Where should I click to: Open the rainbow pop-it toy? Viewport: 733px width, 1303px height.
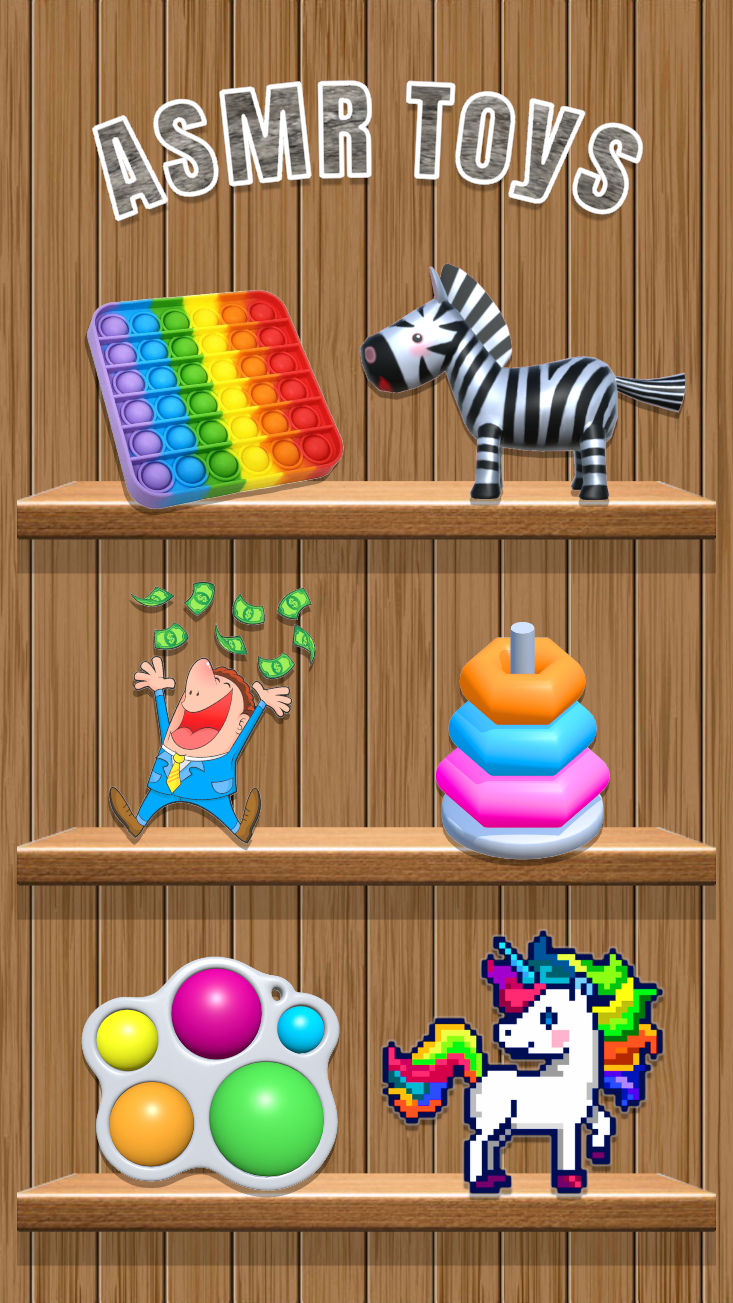click(x=215, y=397)
